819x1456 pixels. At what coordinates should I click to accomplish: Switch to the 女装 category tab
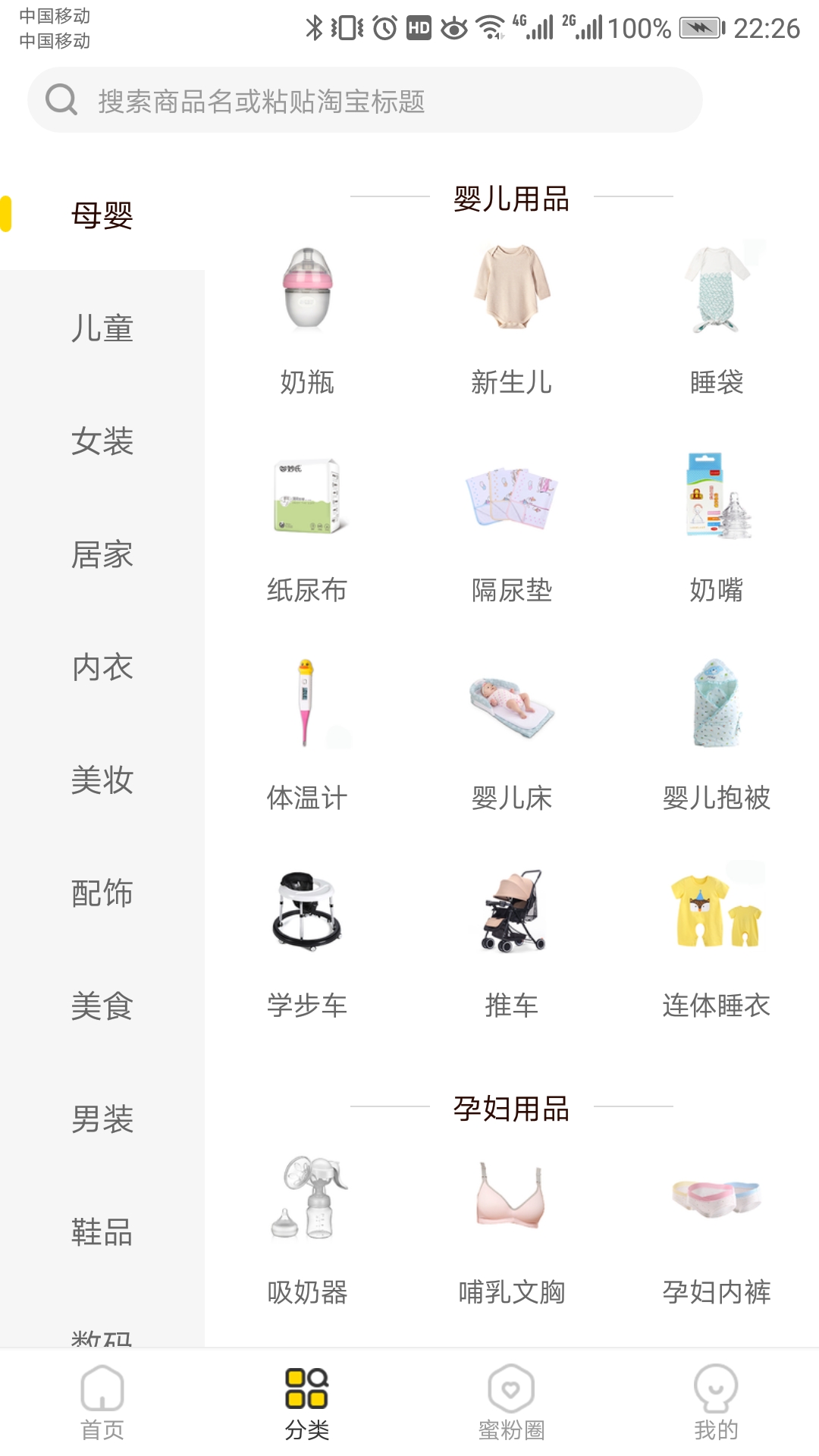(x=104, y=440)
